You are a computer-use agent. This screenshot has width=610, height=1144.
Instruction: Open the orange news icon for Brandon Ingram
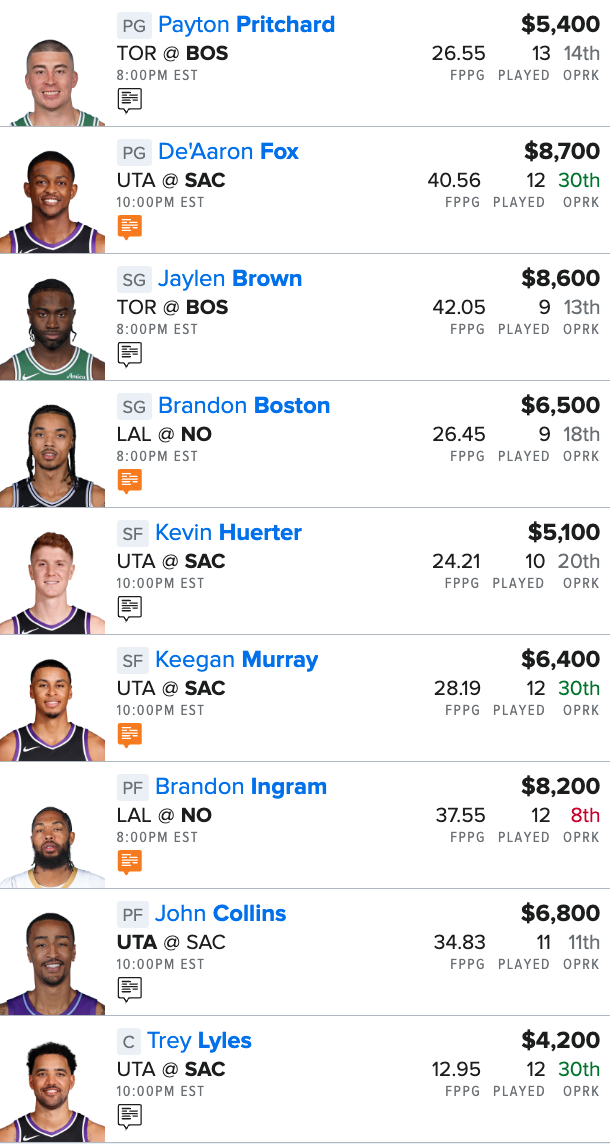129,861
